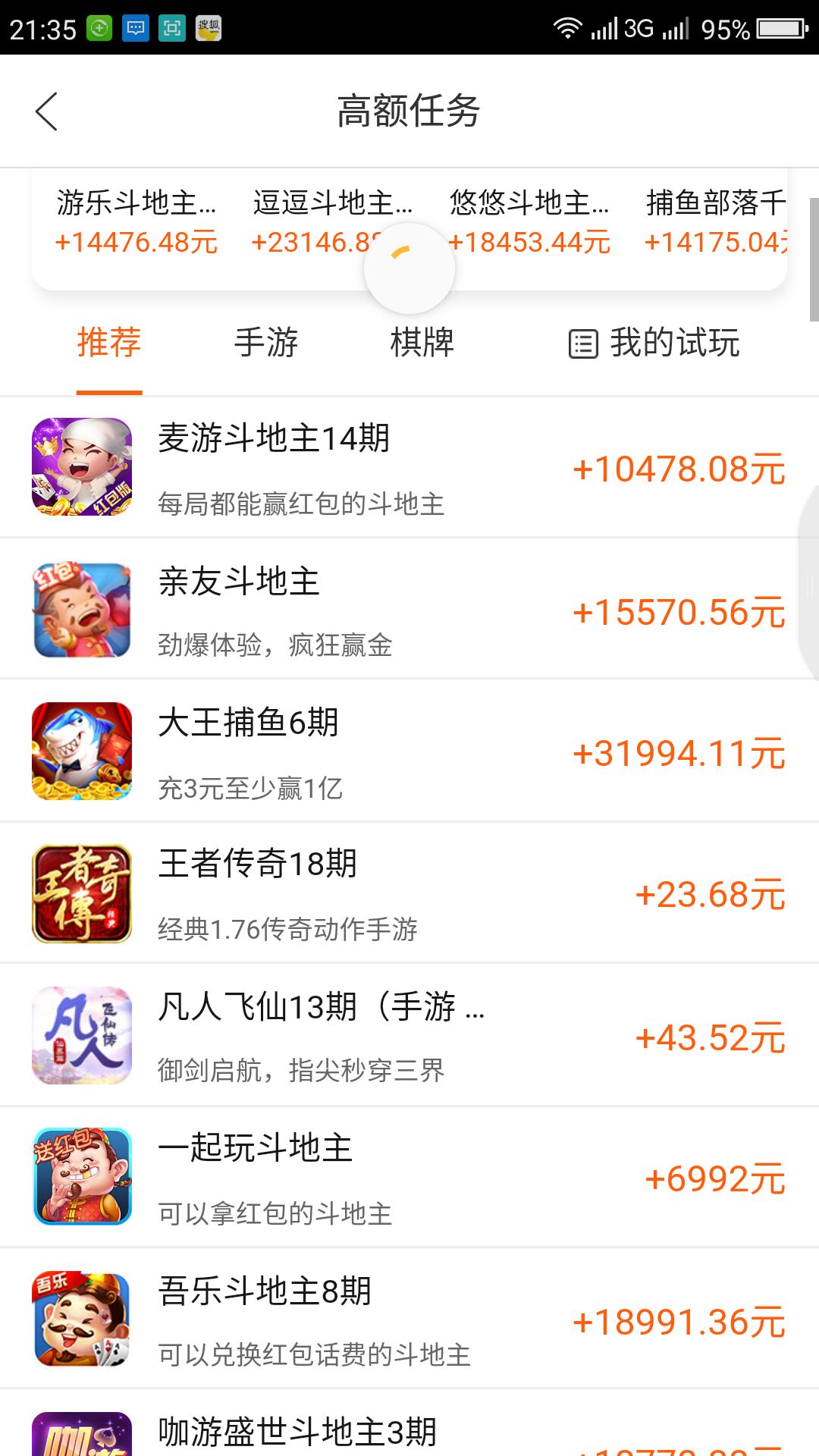Image resolution: width=819 pixels, height=1456 pixels.
Task: Open the 捕鱼部落 top card
Action: (x=714, y=222)
